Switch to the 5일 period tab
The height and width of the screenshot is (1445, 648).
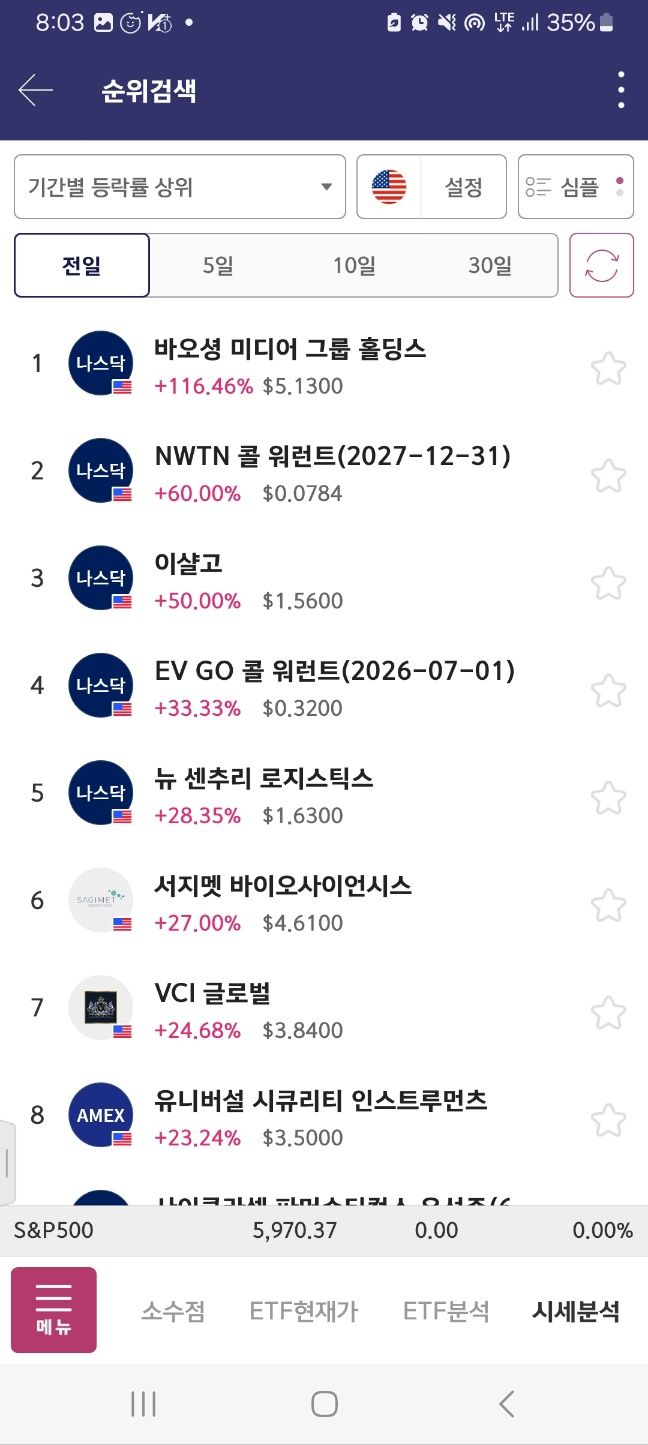tap(218, 266)
